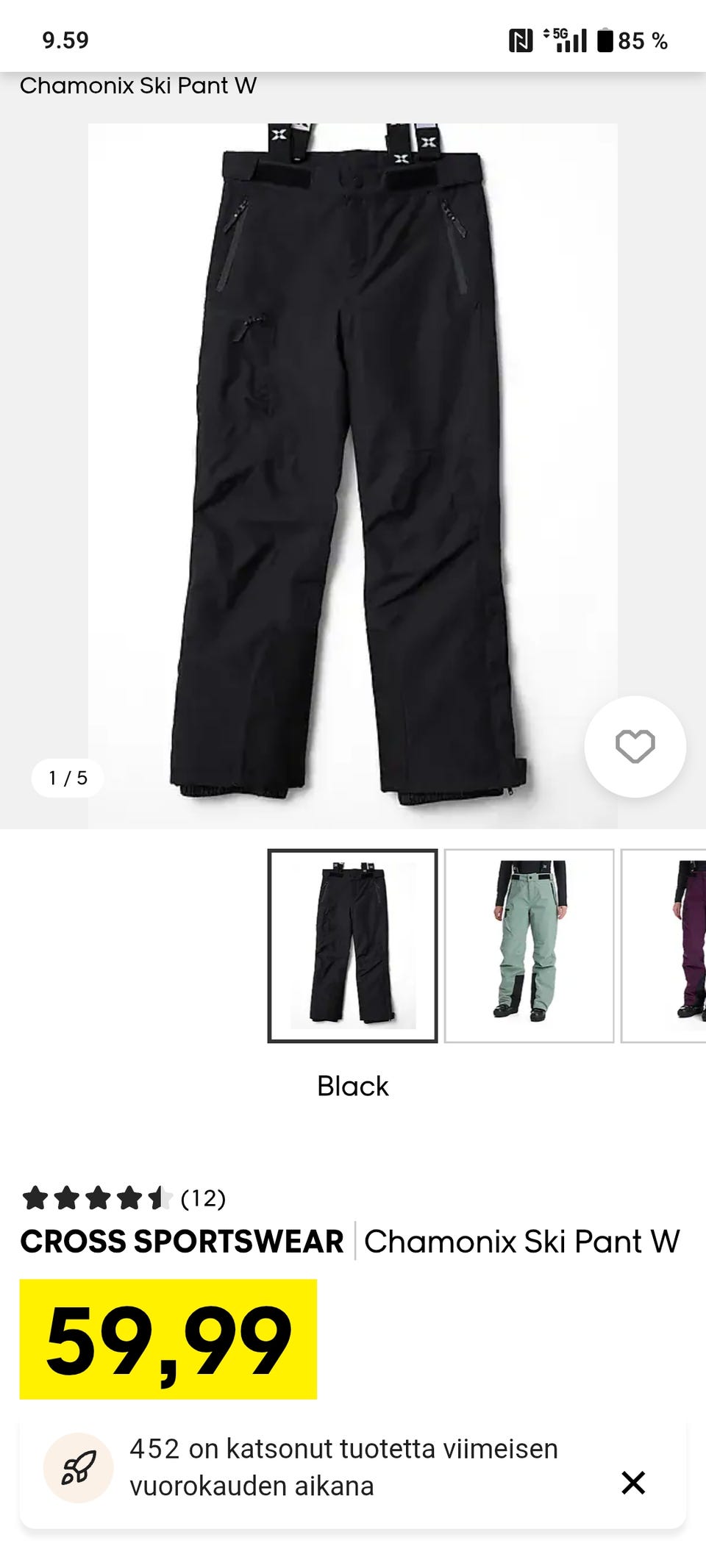Dismiss the 452 viewers notification banner
Screen dimensions: 706x1568
632,1483
